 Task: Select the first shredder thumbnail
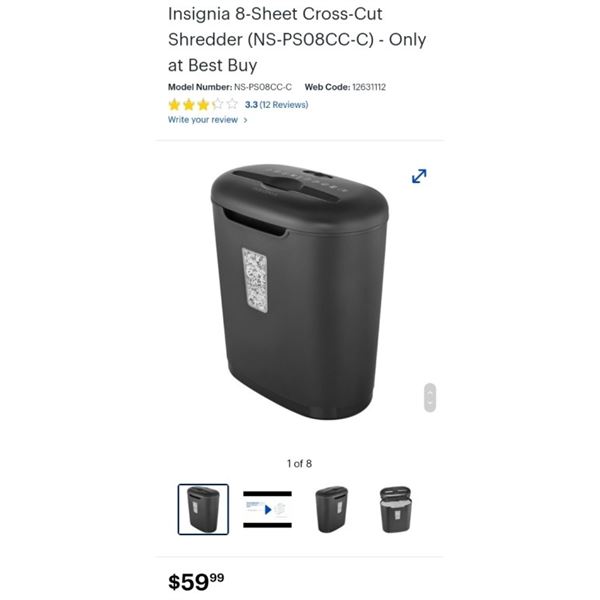203,509
